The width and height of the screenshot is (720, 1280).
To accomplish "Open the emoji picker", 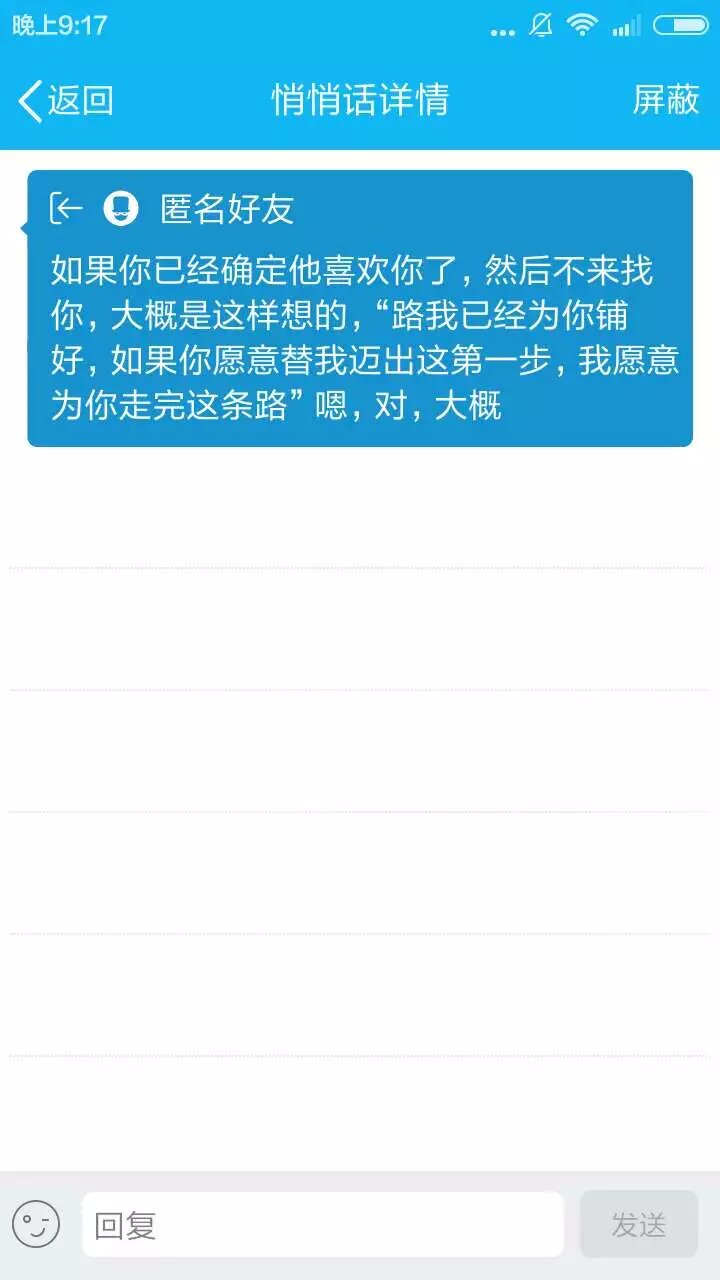I will coord(36,1224).
